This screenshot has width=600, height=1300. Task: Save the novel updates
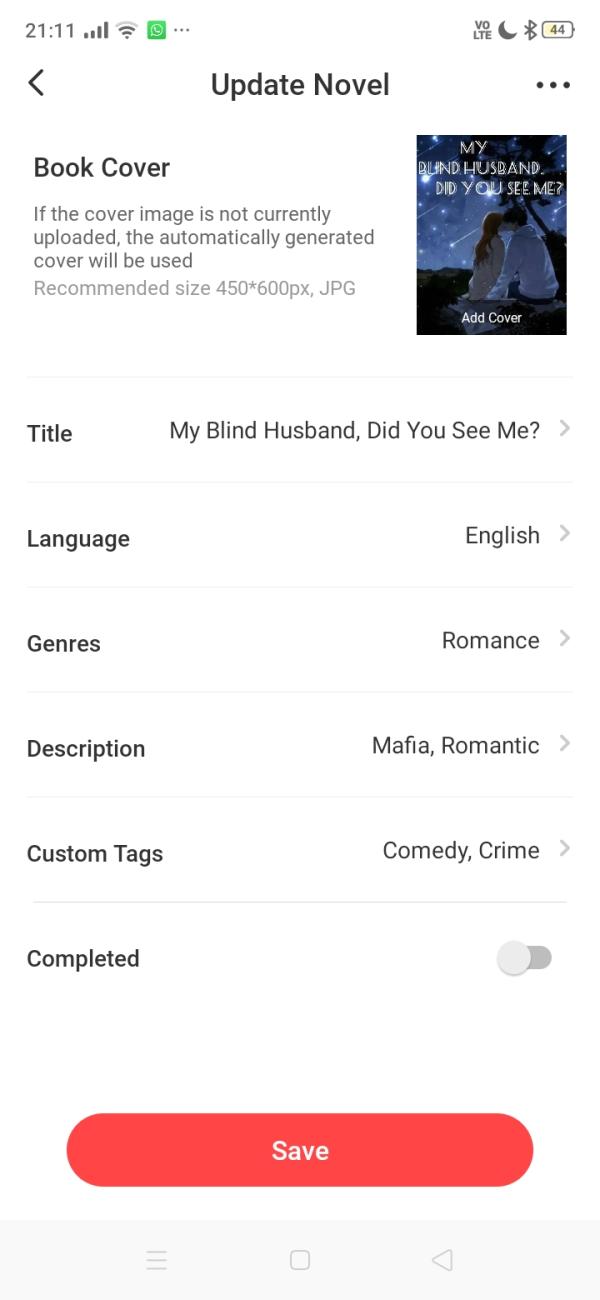pyautogui.click(x=300, y=1150)
